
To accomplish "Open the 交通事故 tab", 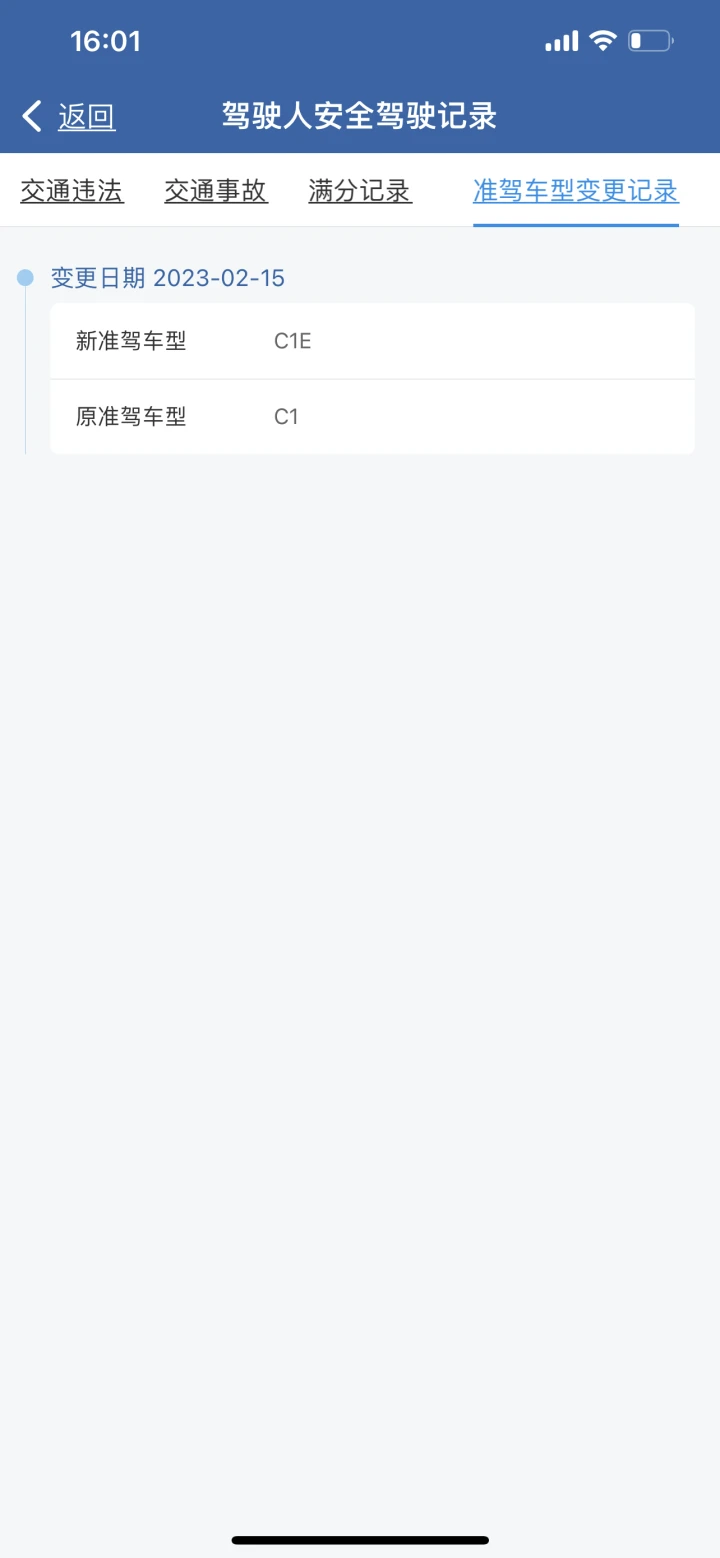I will 216,190.
